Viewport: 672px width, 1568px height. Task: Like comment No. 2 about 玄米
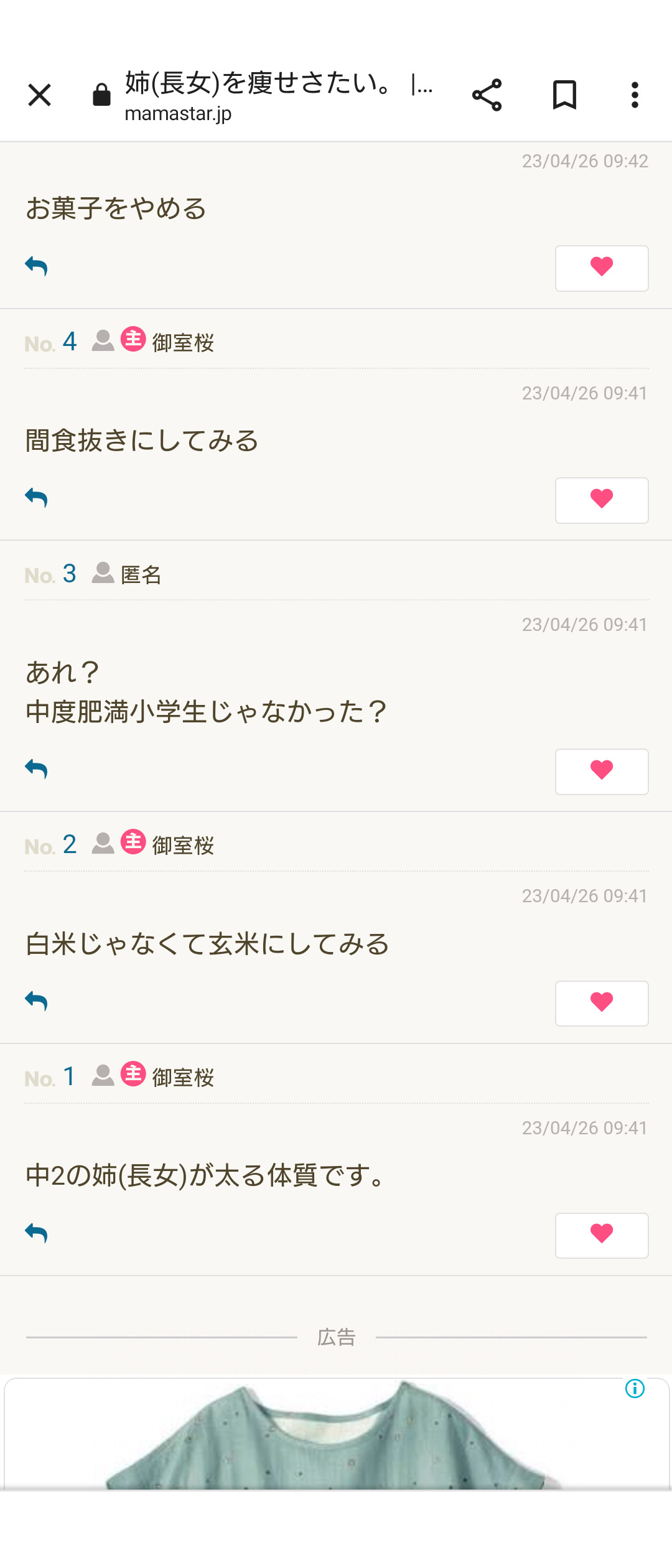click(x=601, y=1004)
